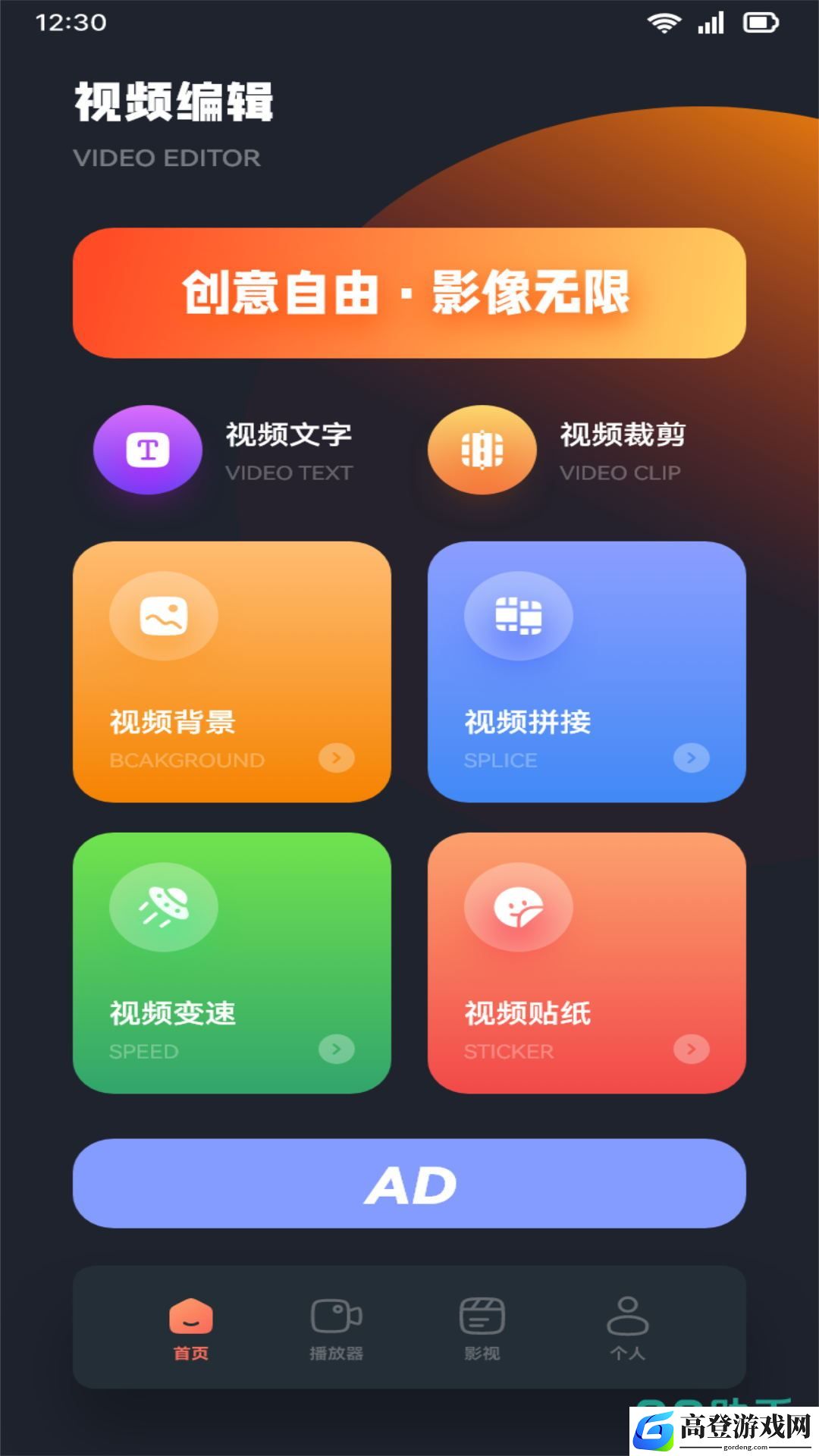Open the 视频裁剪 video clip tool
The width and height of the screenshot is (819, 1456).
point(557,450)
